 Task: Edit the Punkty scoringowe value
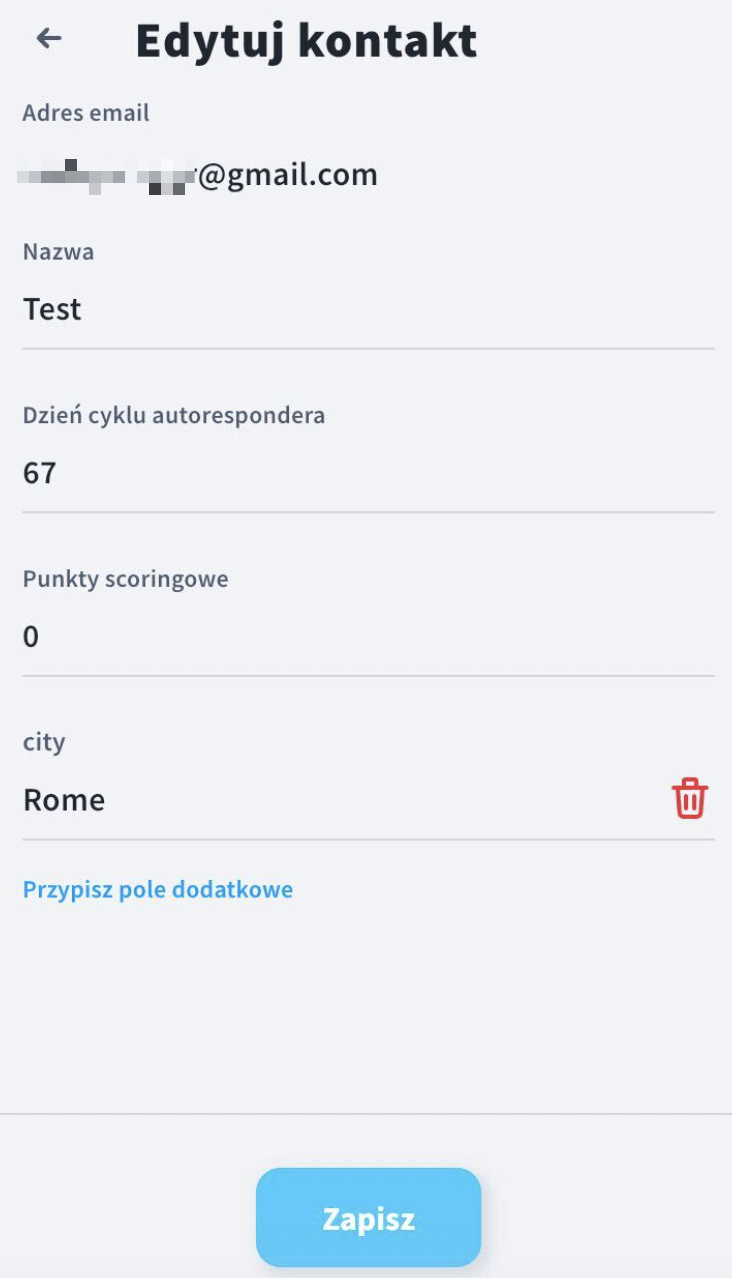[368, 637]
